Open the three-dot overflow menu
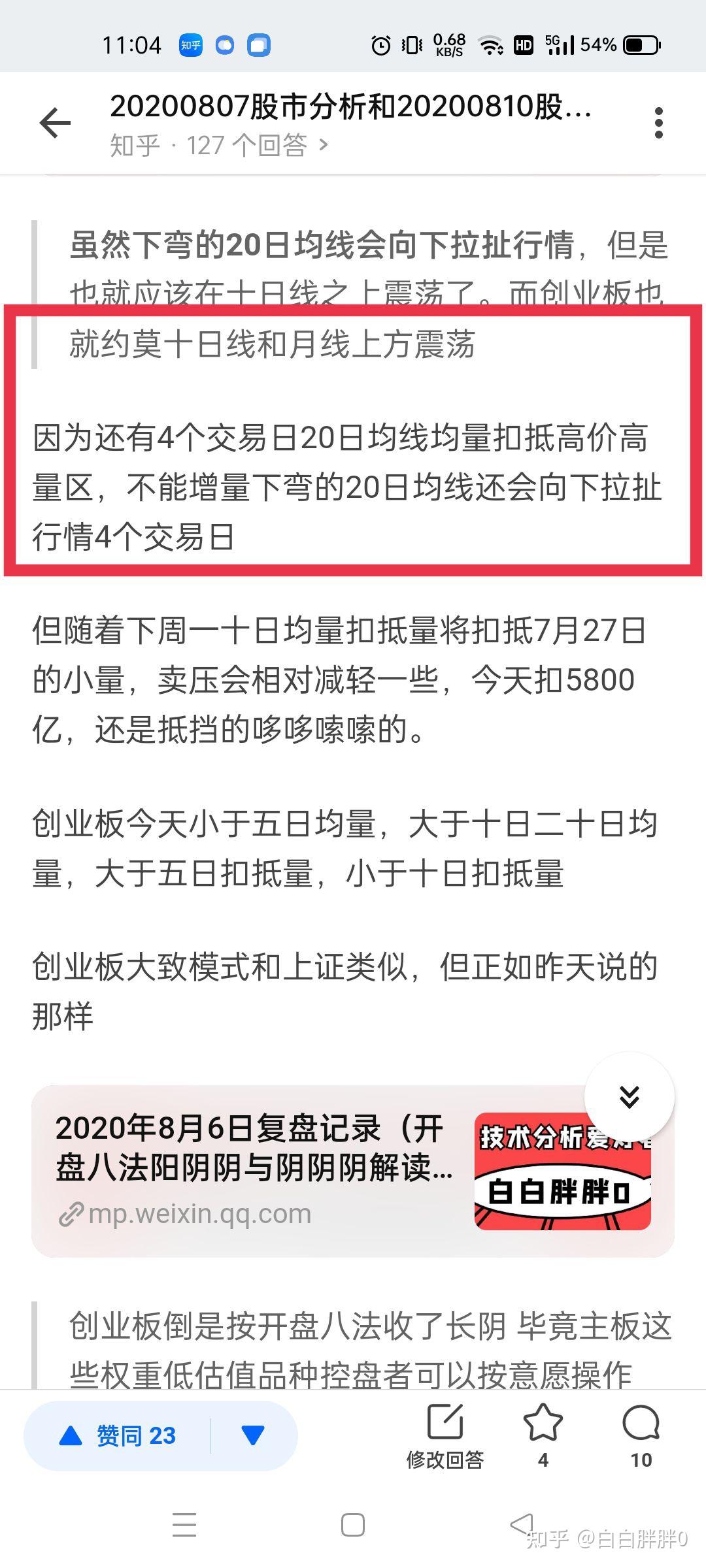The height and width of the screenshot is (1568, 706). tap(658, 123)
